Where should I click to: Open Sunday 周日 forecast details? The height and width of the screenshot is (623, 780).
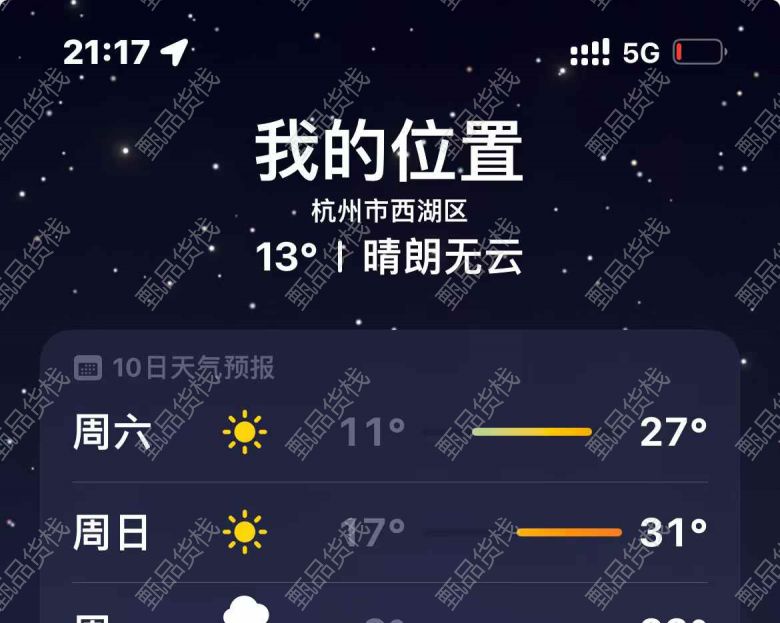click(x=390, y=532)
